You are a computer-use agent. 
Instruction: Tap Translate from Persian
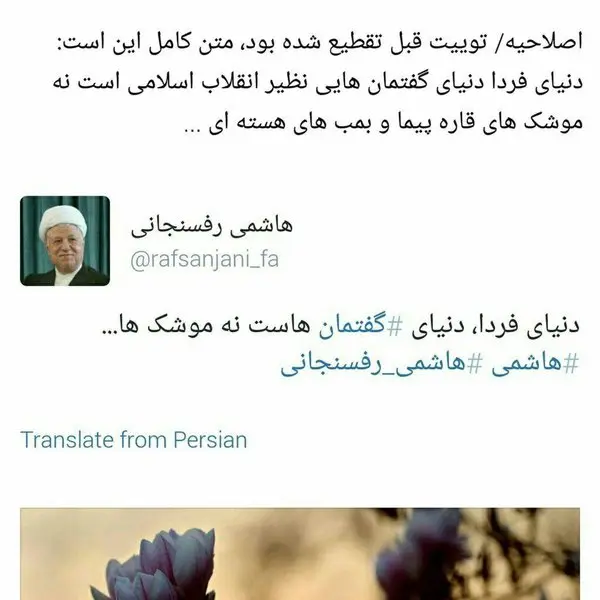[133, 439]
